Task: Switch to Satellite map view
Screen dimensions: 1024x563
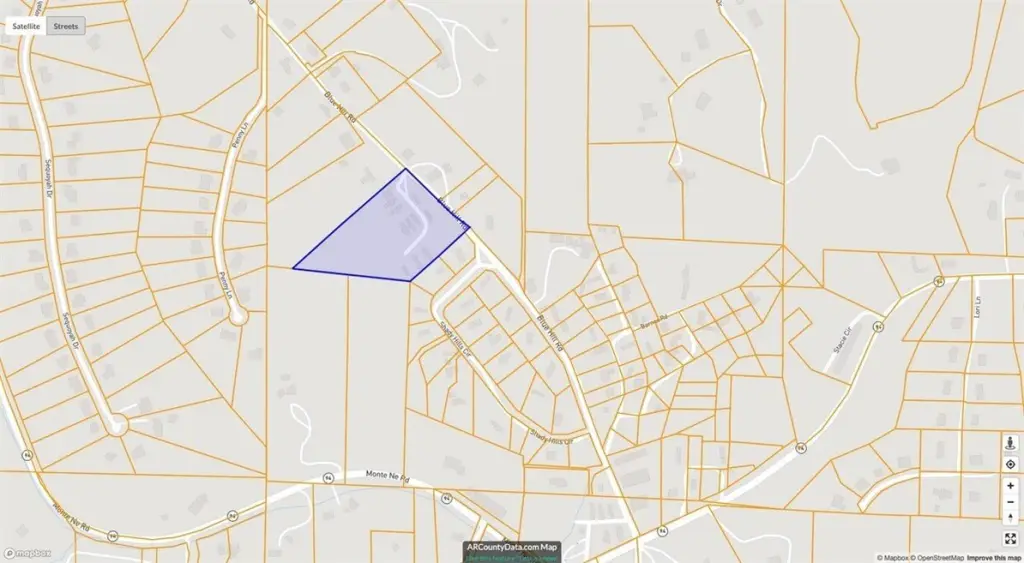Action: (x=26, y=25)
